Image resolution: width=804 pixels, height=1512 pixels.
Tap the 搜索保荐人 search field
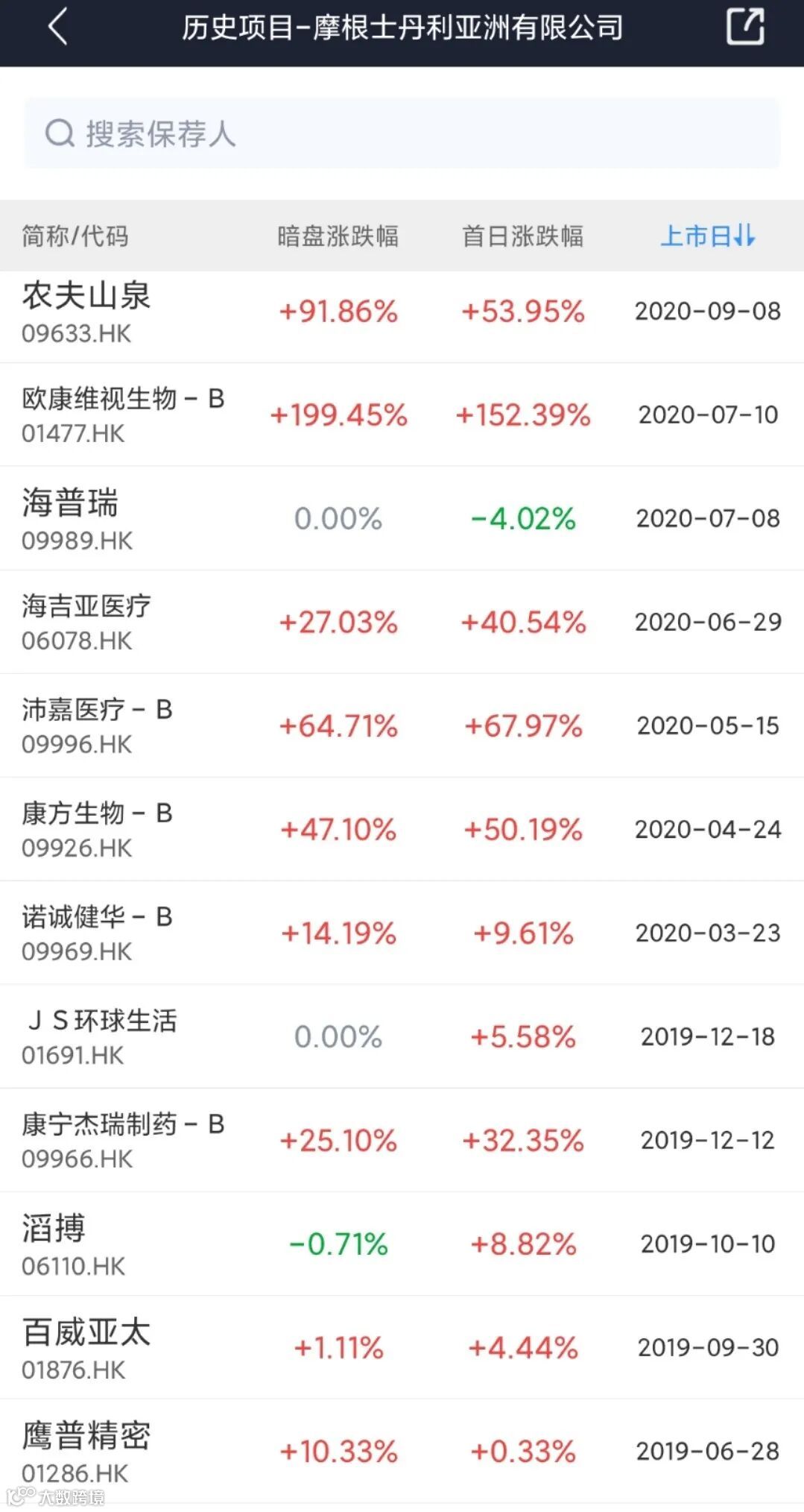point(402,134)
